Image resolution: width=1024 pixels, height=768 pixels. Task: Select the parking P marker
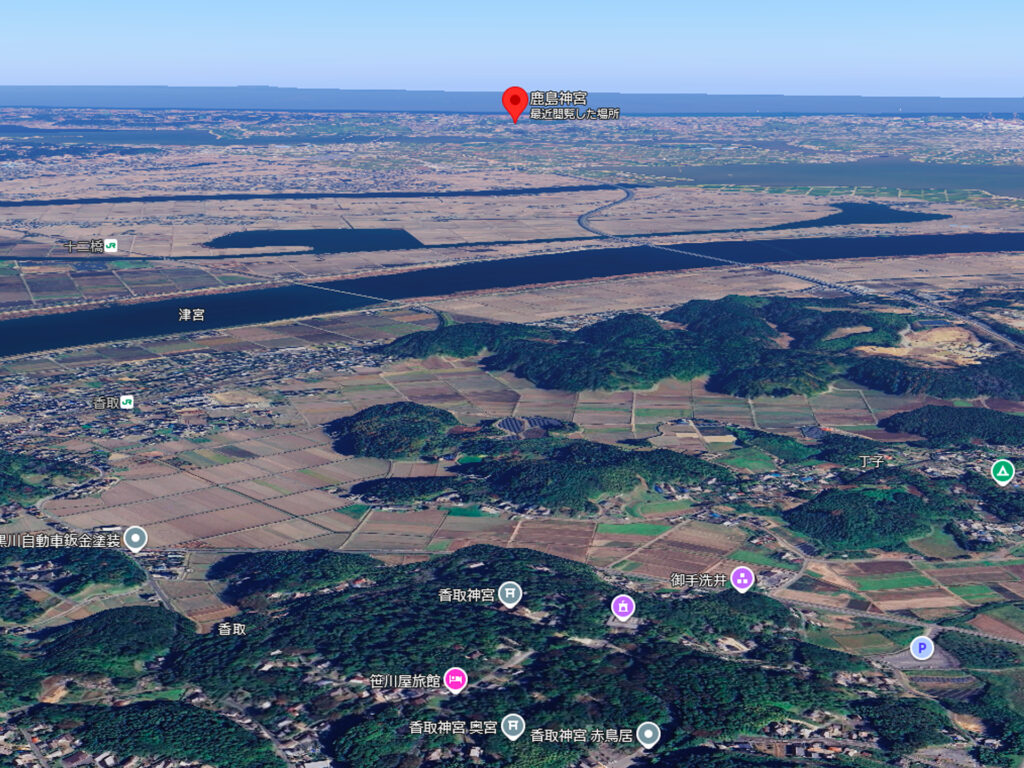click(921, 648)
